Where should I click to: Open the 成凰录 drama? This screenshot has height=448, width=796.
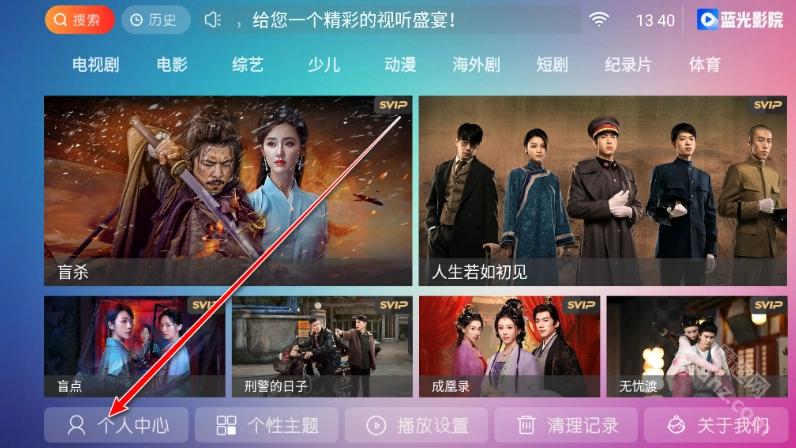(509, 346)
